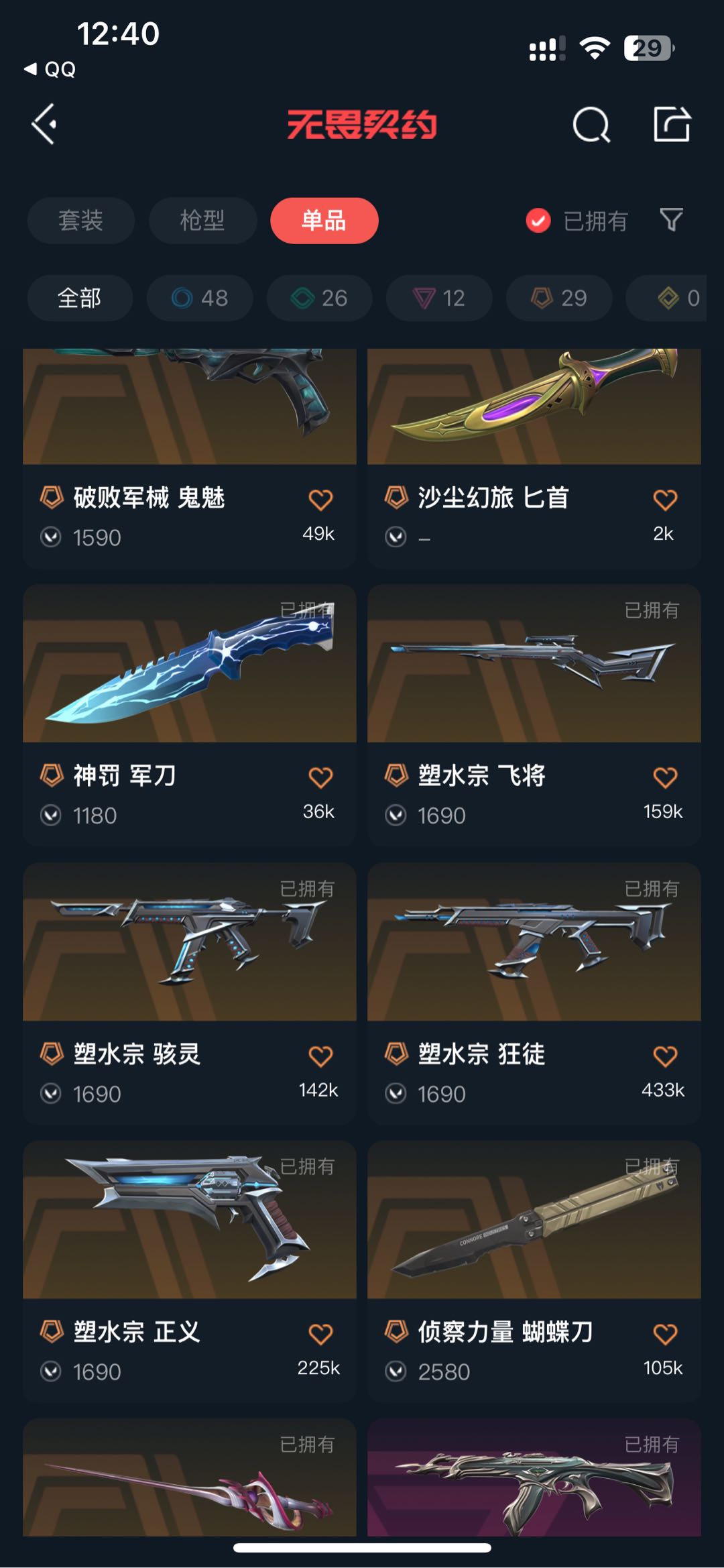Screen dimensions: 724x1568
Task: Filter by the orange tier chip 29
Action: pyautogui.click(x=559, y=298)
